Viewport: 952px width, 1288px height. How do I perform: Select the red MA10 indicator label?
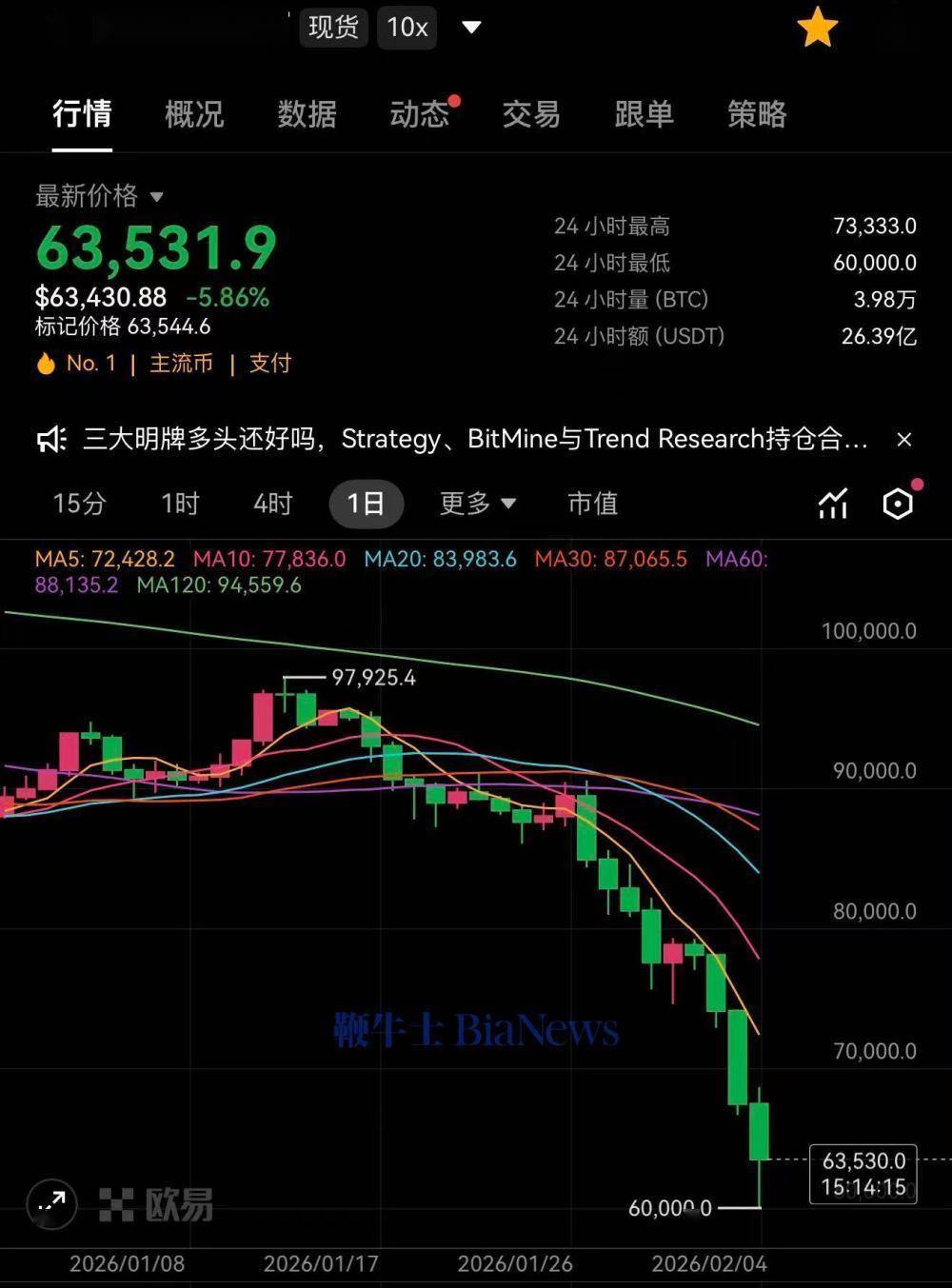point(268,559)
